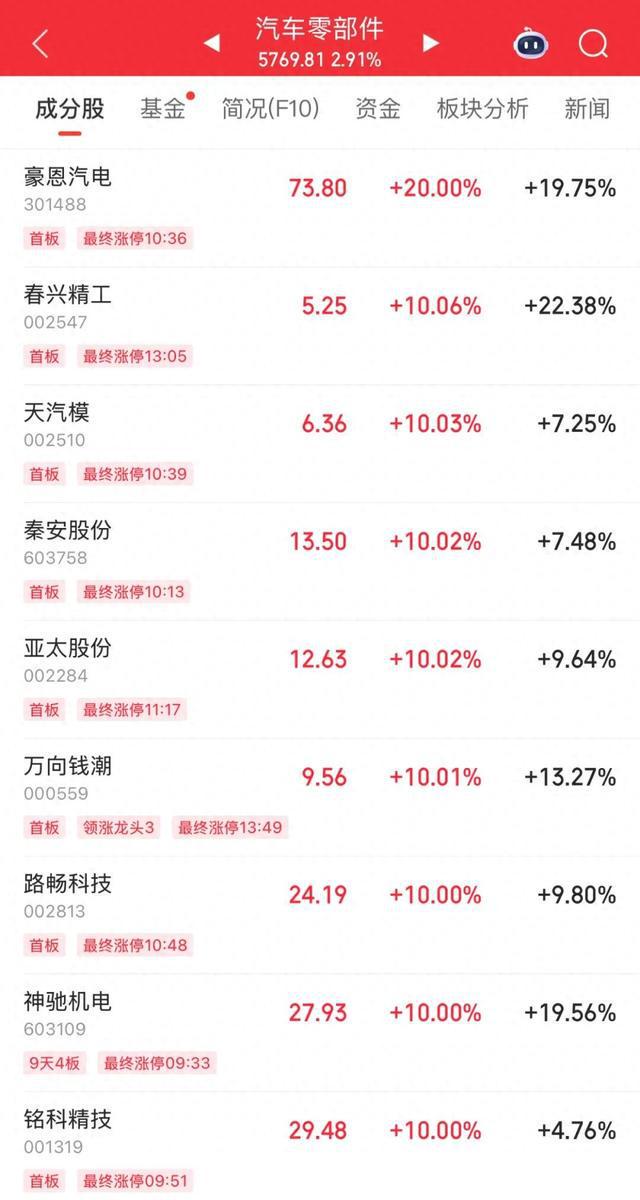Open the 简况(F10) tab
This screenshot has width=640, height=1200.
point(270,108)
